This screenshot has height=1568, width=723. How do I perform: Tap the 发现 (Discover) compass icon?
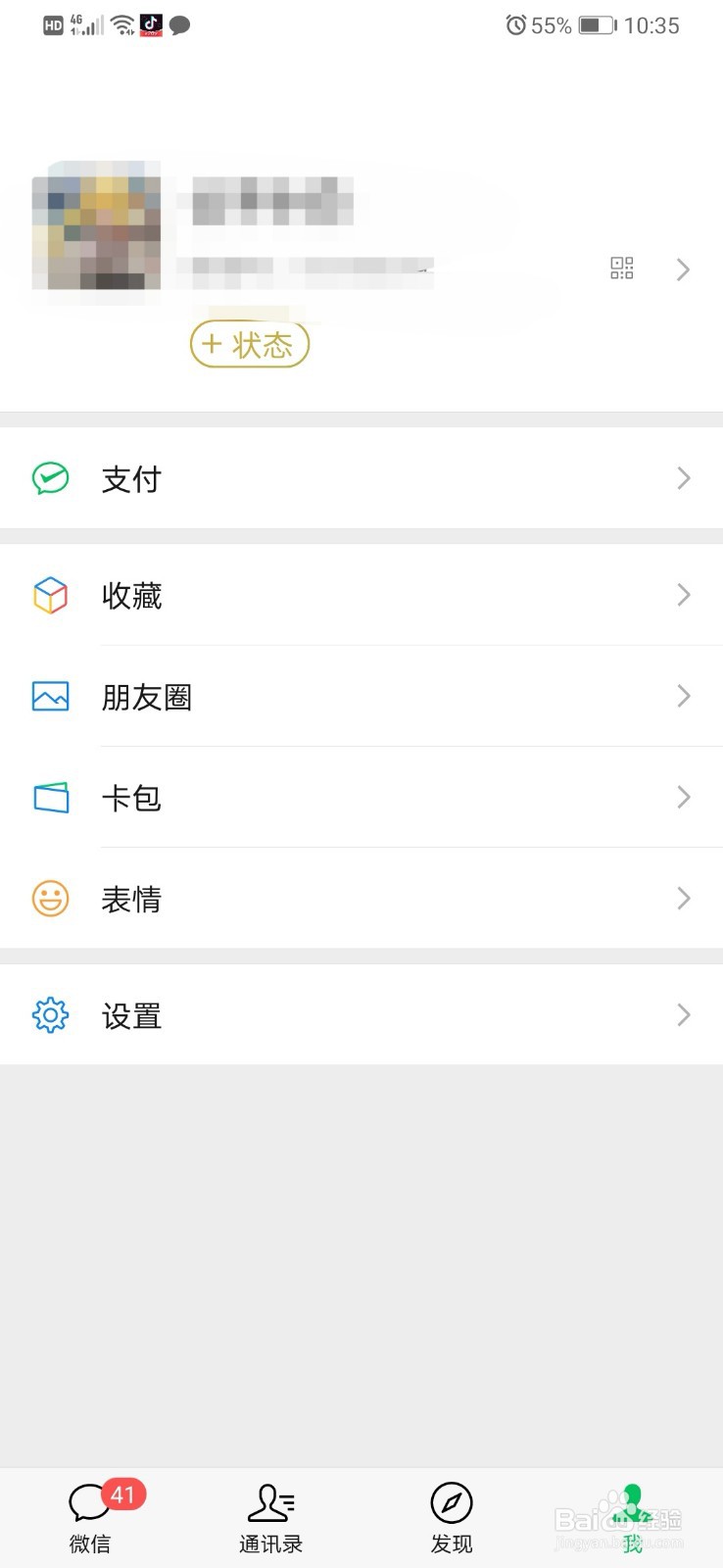point(451,1502)
